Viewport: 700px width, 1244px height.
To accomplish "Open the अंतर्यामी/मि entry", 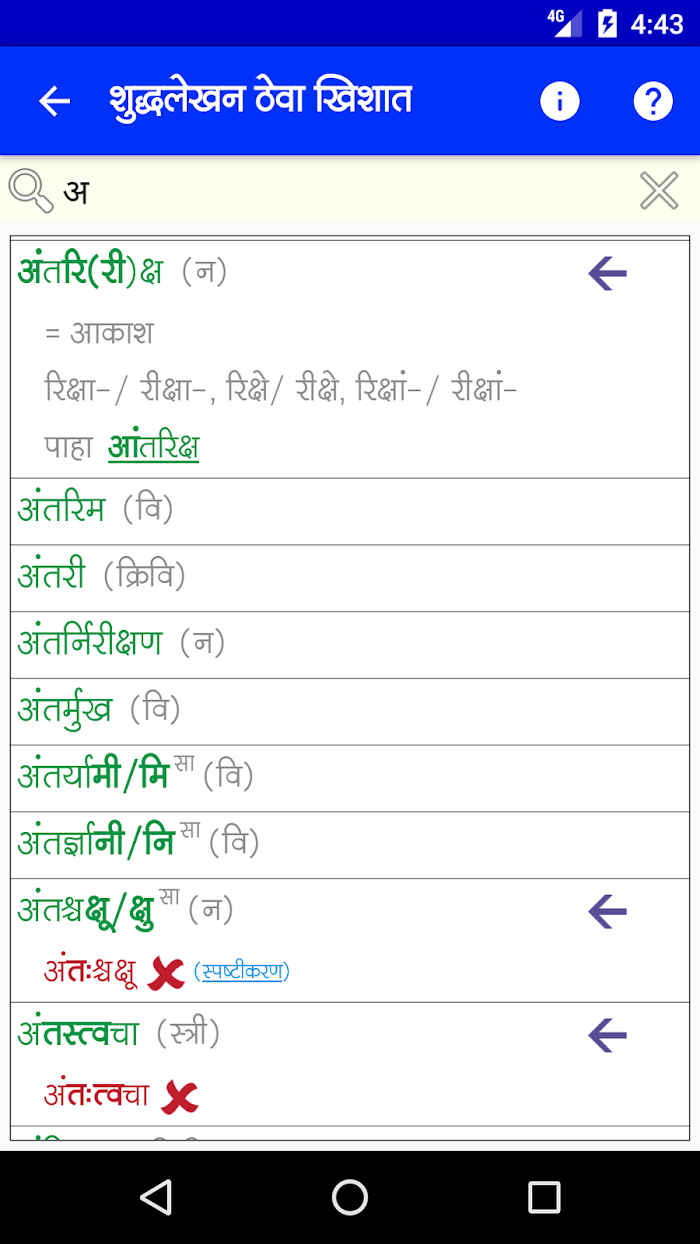I will (350, 778).
